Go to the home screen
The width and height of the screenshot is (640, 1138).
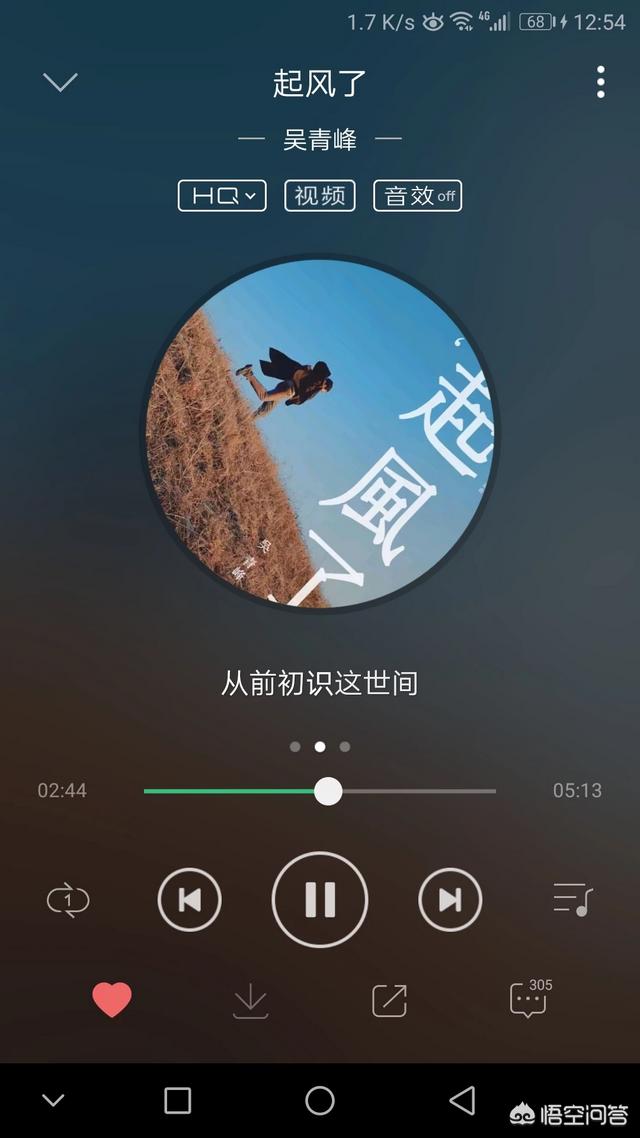point(320,1101)
